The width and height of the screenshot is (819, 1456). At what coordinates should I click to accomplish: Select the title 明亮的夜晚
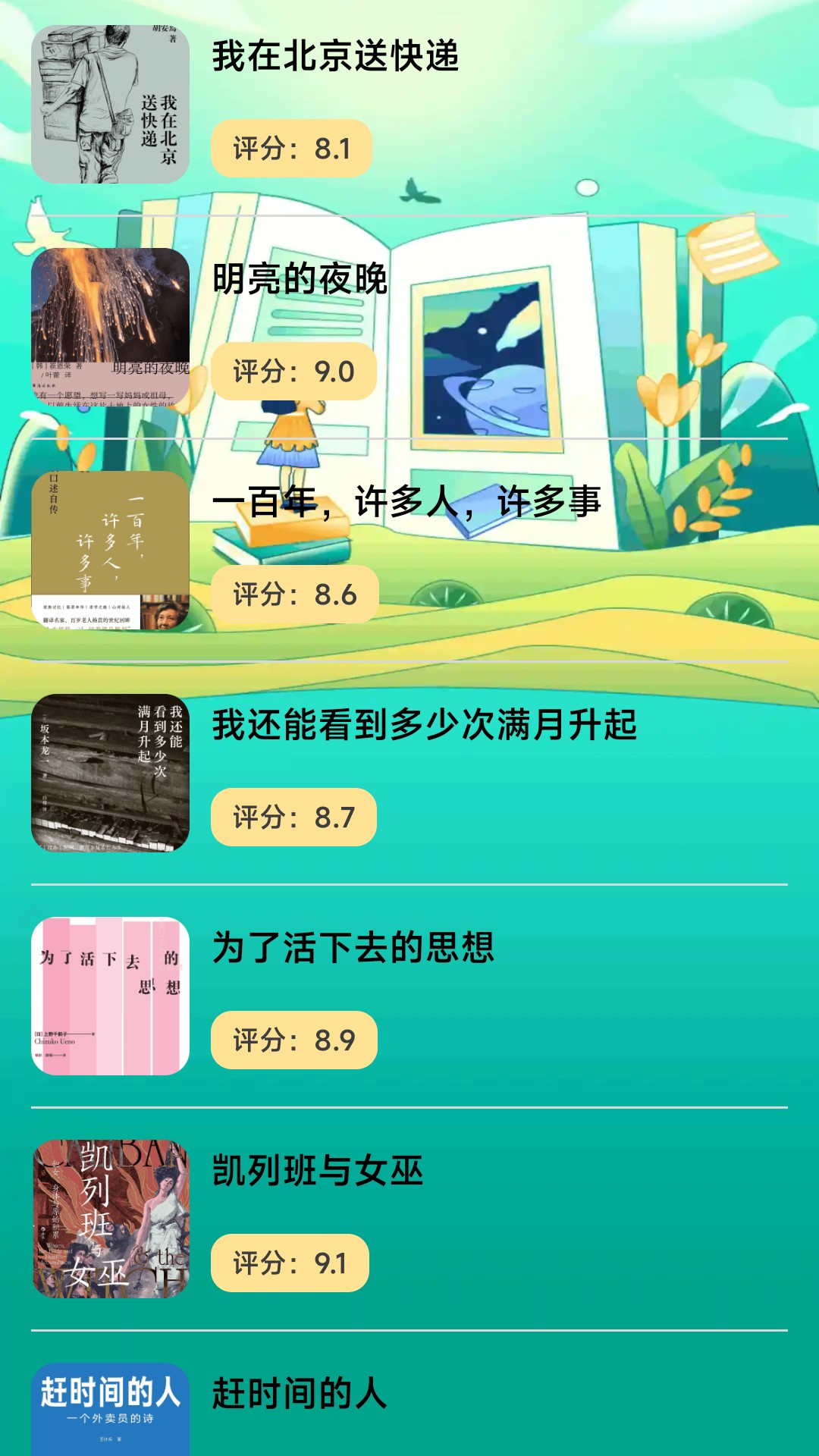300,281
